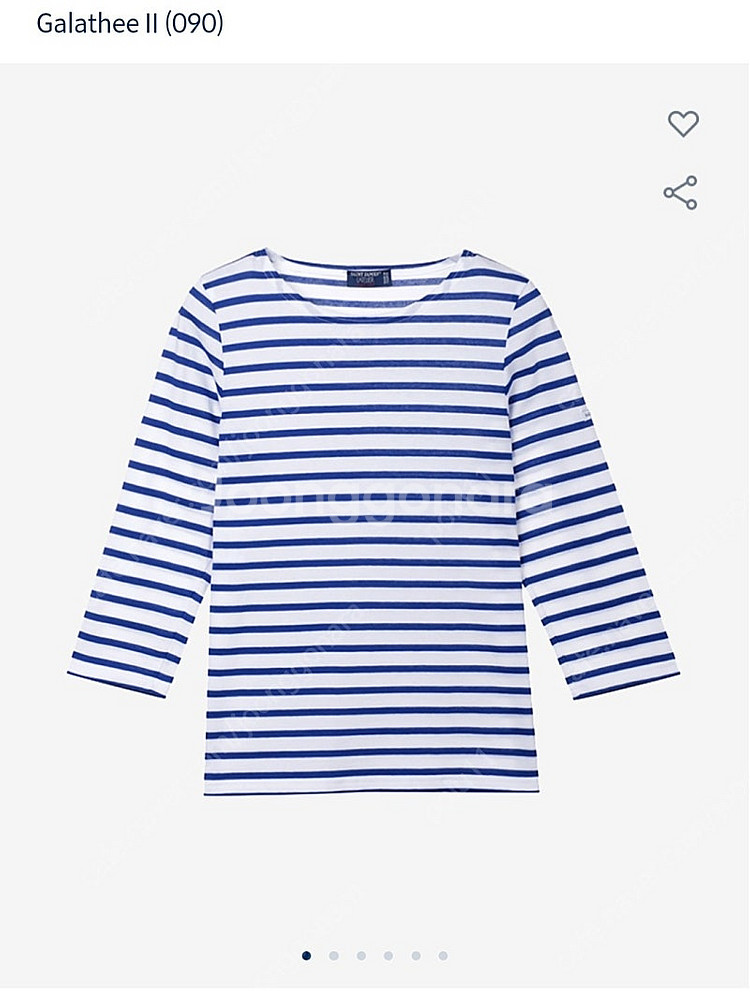
Task: Add Galathee II to wishlist with heart icon
Action: pos(683,124)
